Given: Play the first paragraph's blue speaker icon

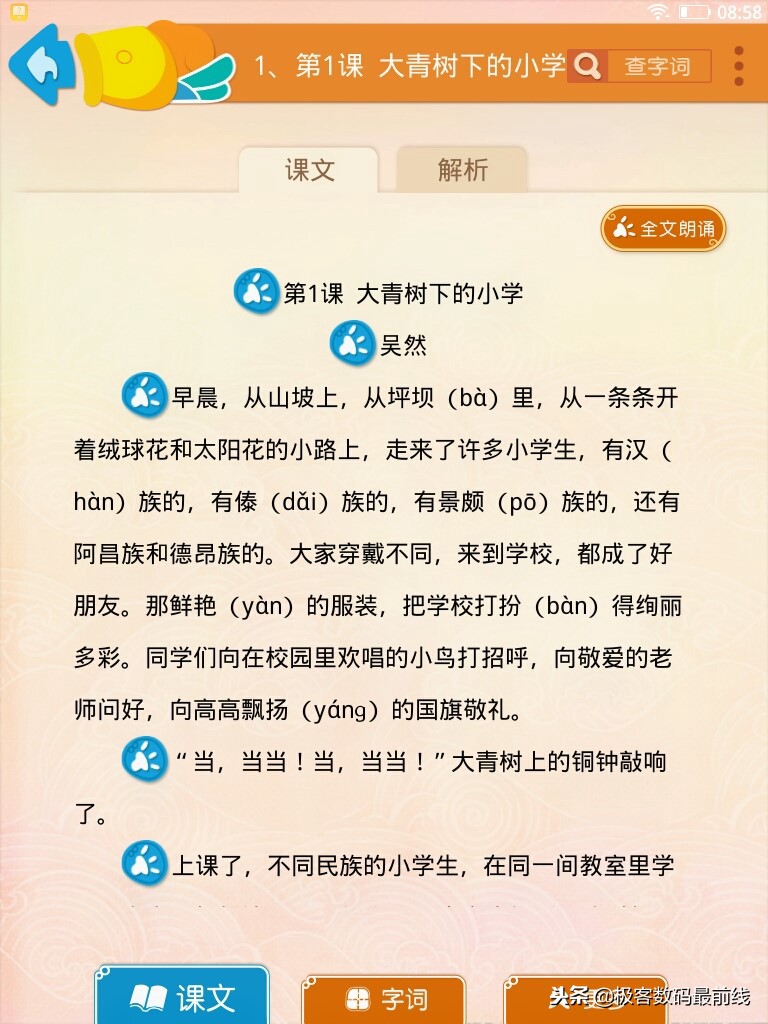Looking at the screenshot, I should pyautogui.click(x=147, y=394).
